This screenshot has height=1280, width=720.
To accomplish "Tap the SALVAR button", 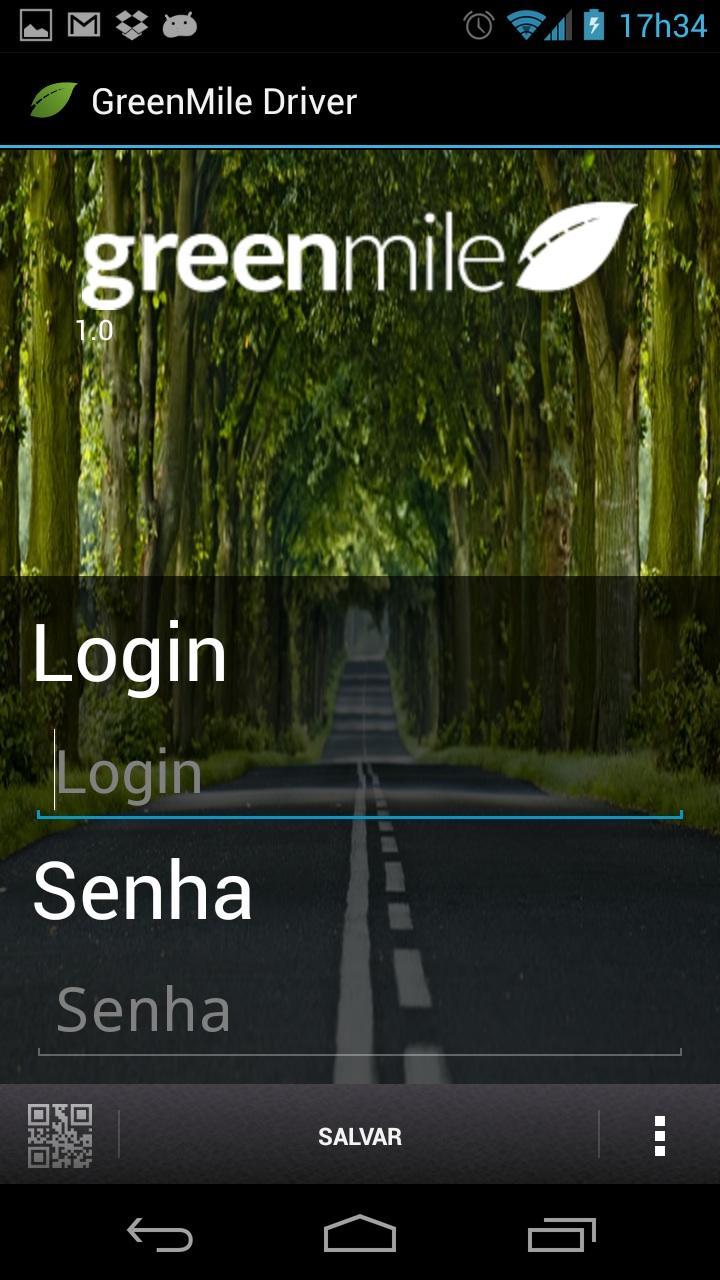I will click(x=360, y=1137).
